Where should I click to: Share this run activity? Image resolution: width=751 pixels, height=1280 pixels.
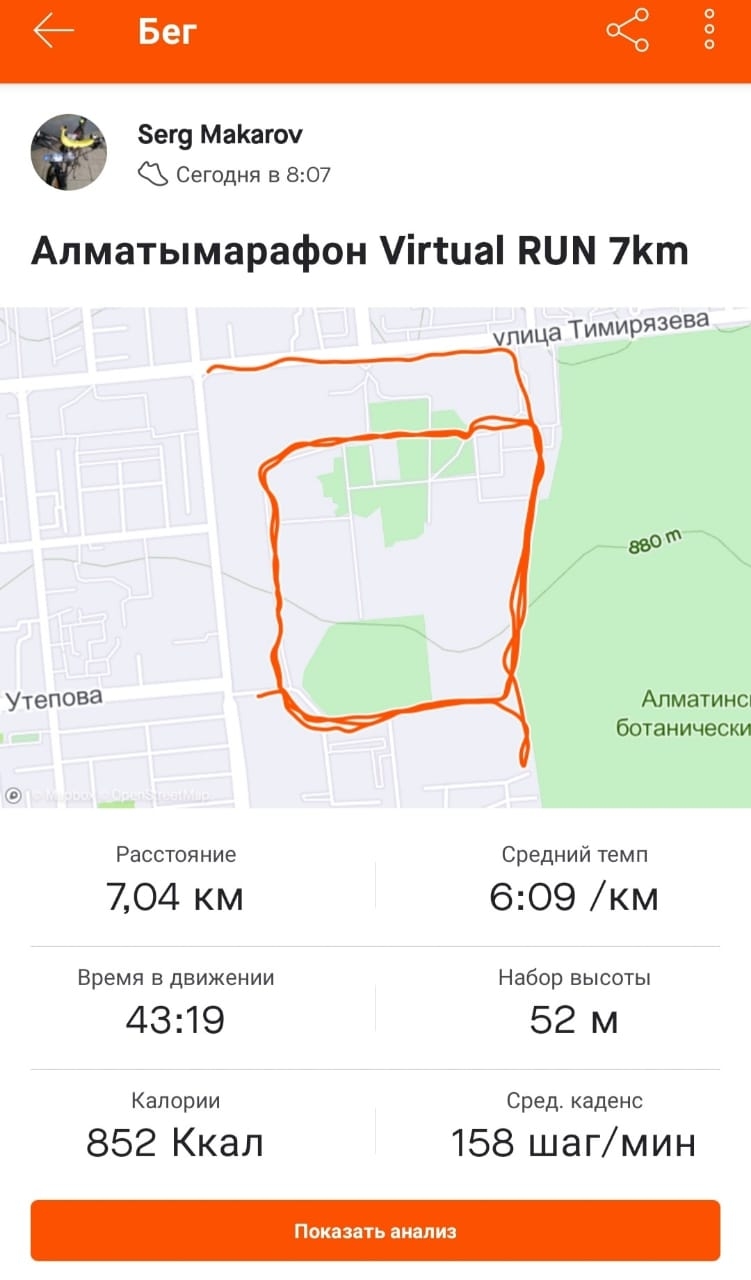627,31
